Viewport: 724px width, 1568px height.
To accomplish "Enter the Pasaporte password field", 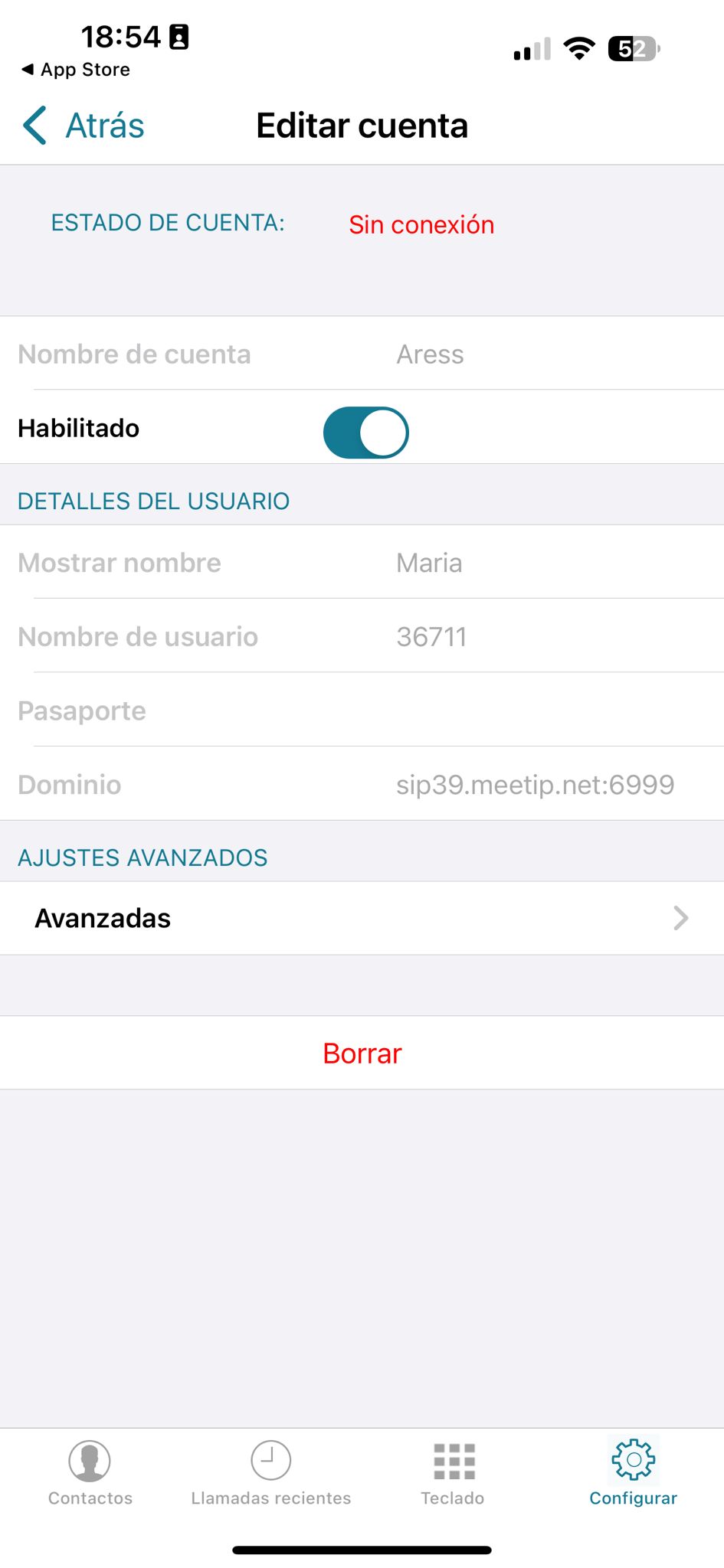I will pyautogui.click(x=362, y=710).
